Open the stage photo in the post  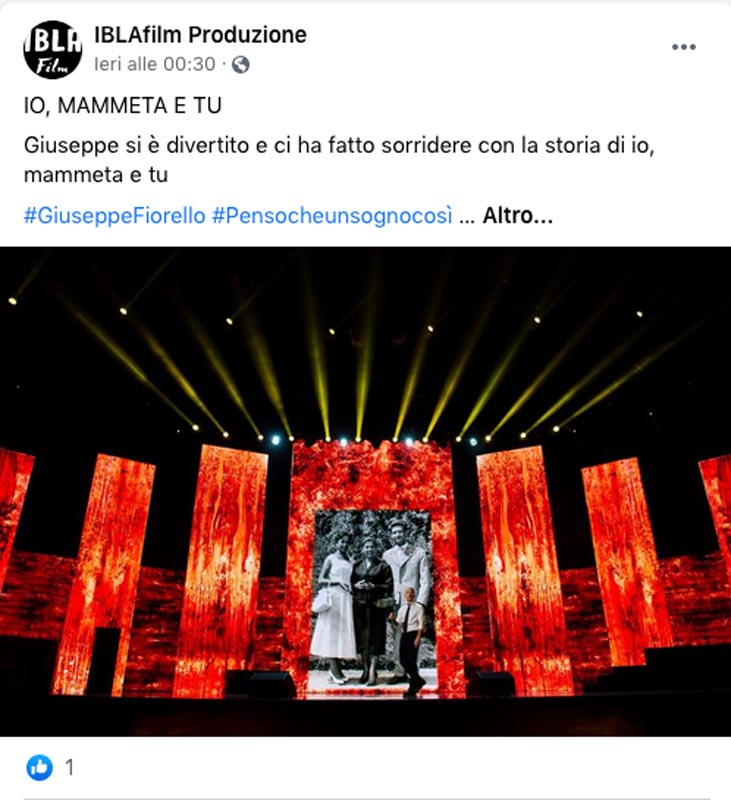tap(365, 491)
